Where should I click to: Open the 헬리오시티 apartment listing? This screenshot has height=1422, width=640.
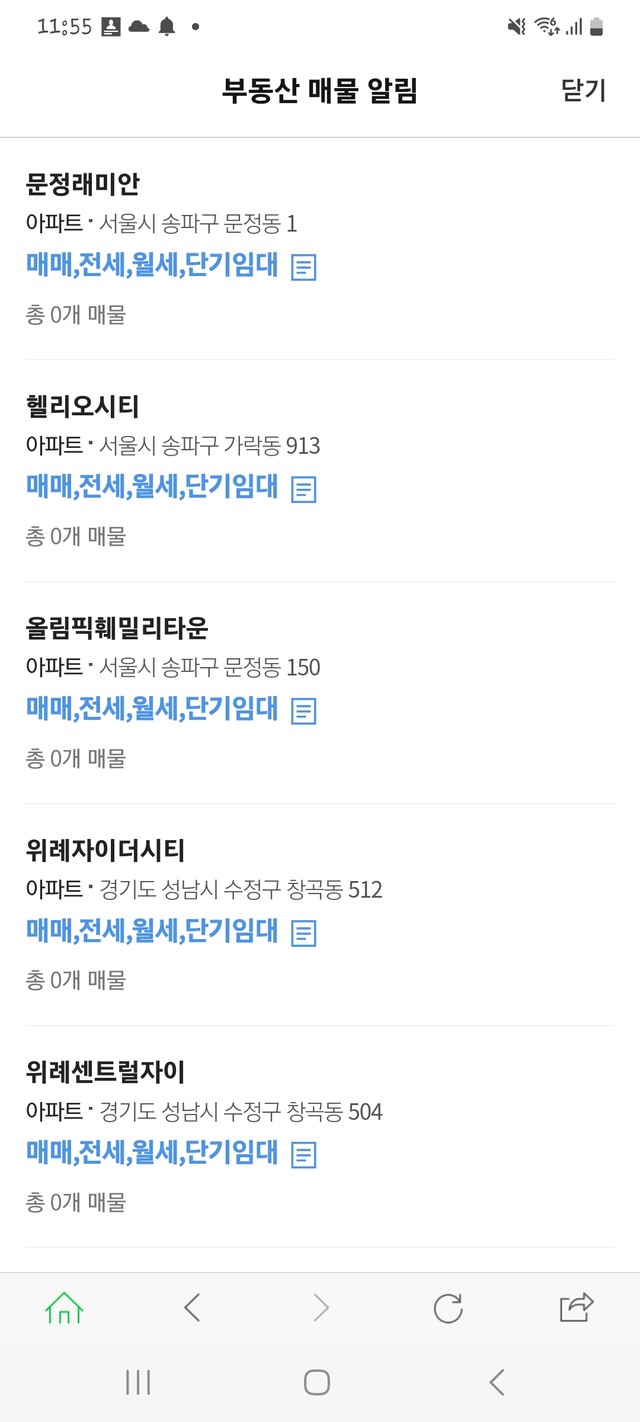[320, 471]
